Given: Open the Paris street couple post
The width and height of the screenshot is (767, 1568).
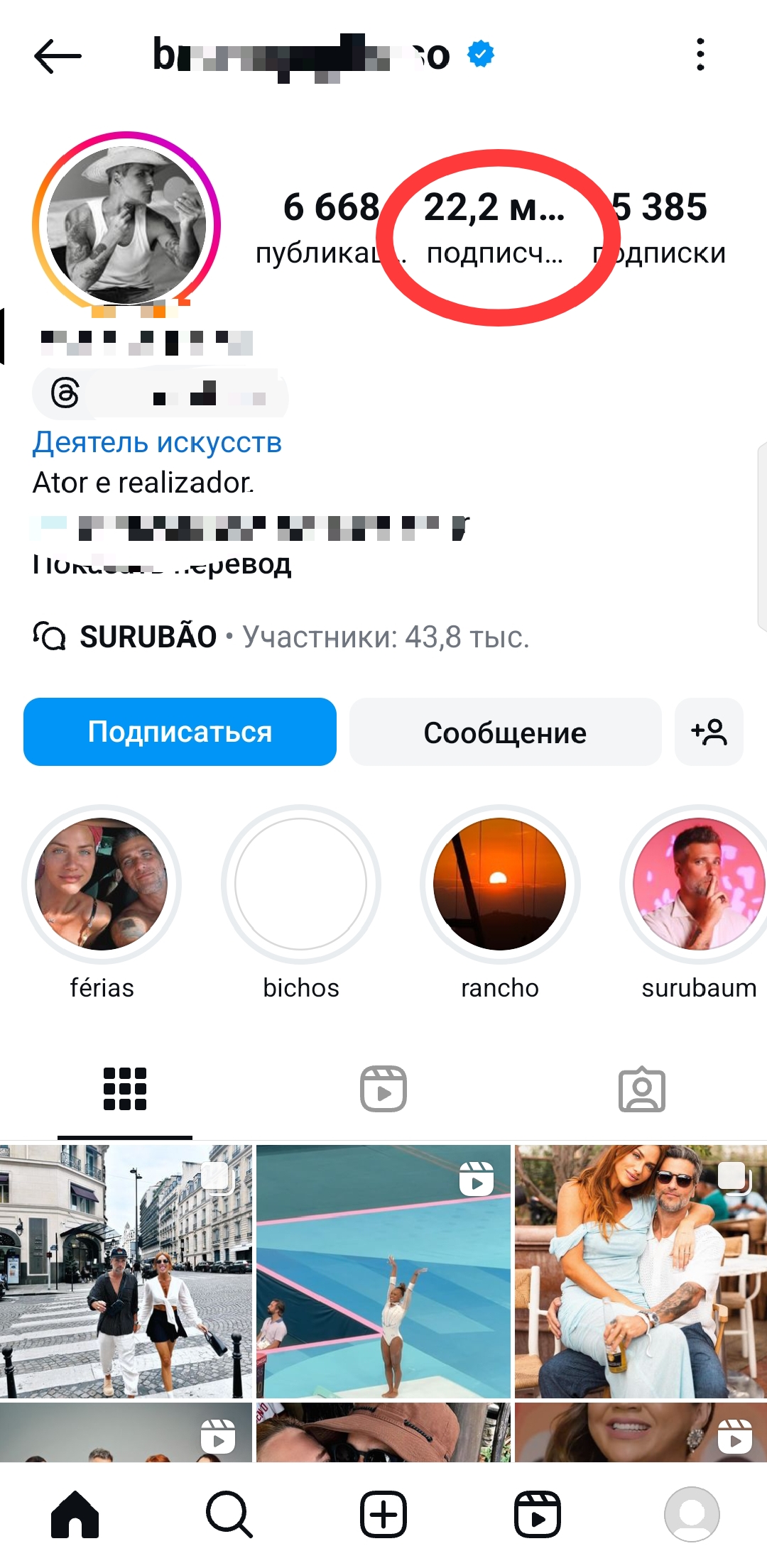Looking at the screenshot, I should 126,1271.
